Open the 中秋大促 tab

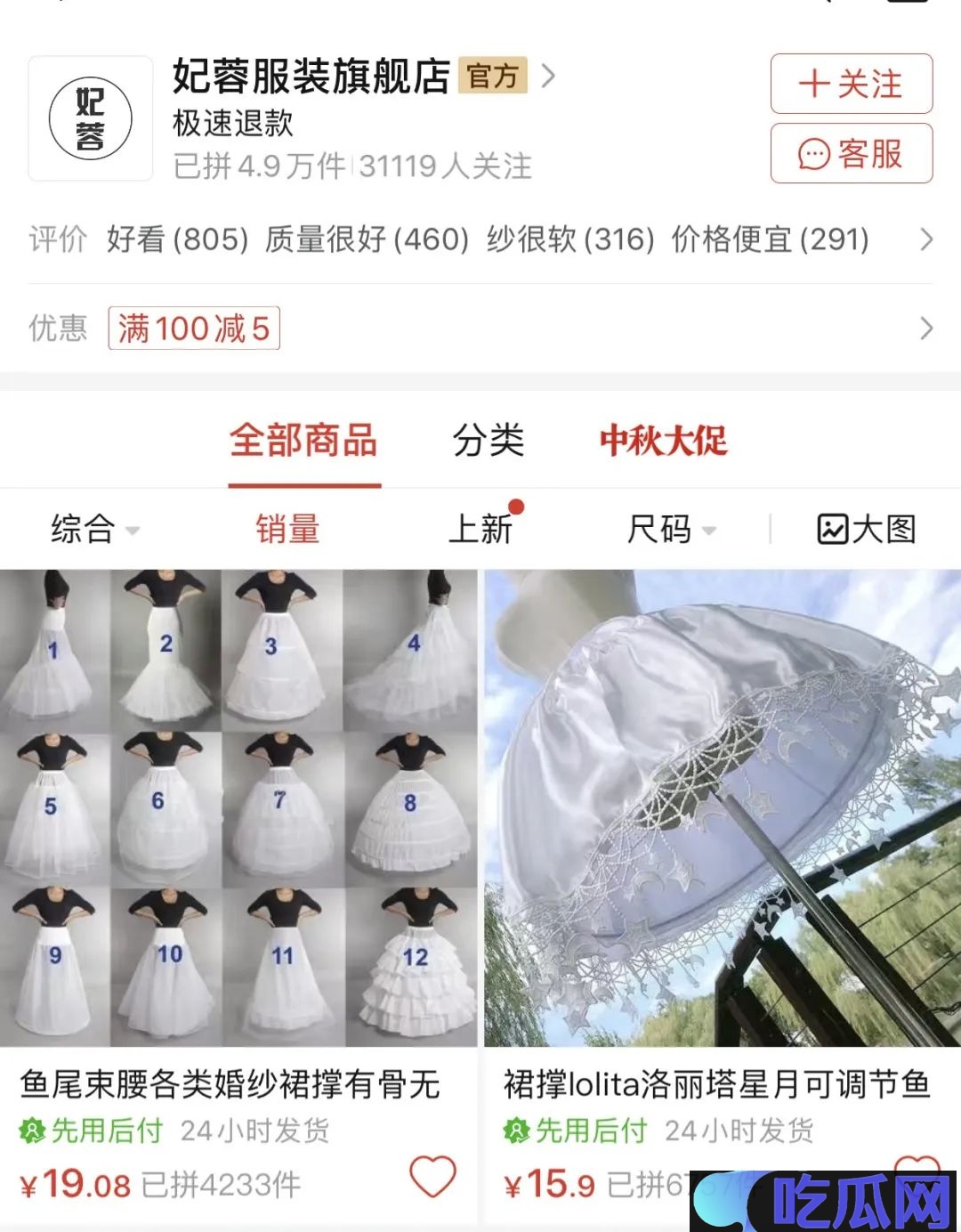(x=663, y=442)
